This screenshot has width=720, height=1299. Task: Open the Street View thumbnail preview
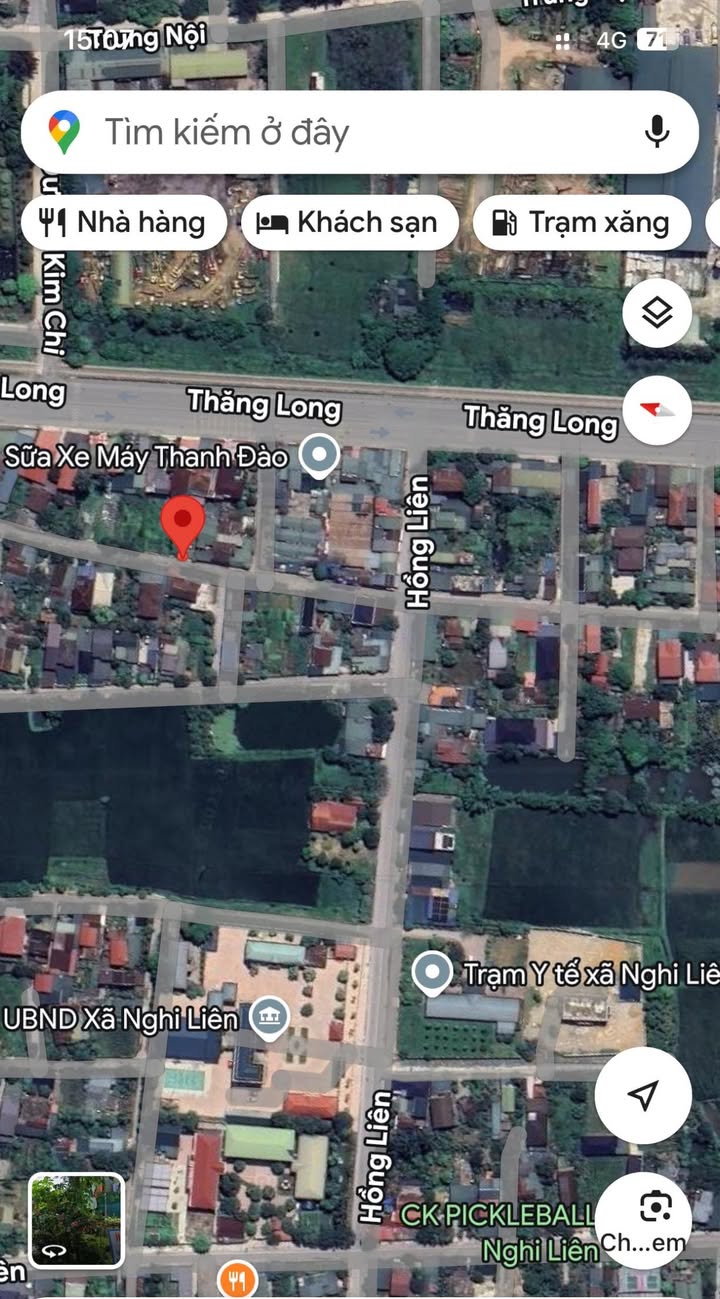click(77, 1219)
